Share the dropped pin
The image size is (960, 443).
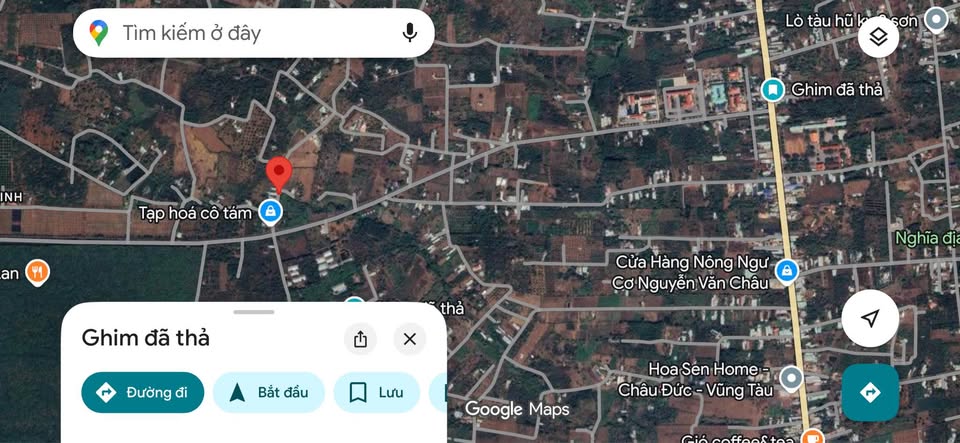[x=360, y=339]
